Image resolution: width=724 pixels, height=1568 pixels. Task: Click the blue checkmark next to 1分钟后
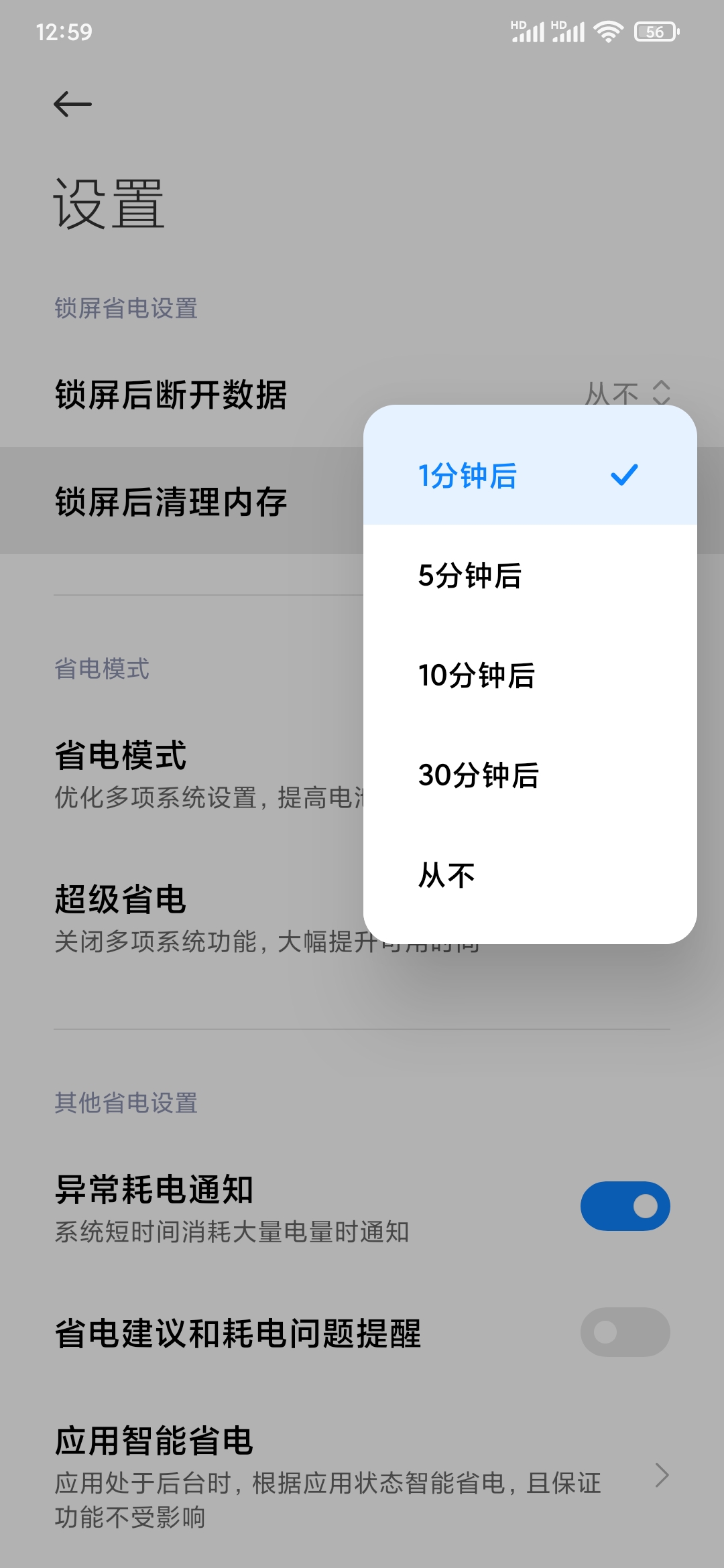[x=625, y=476]
